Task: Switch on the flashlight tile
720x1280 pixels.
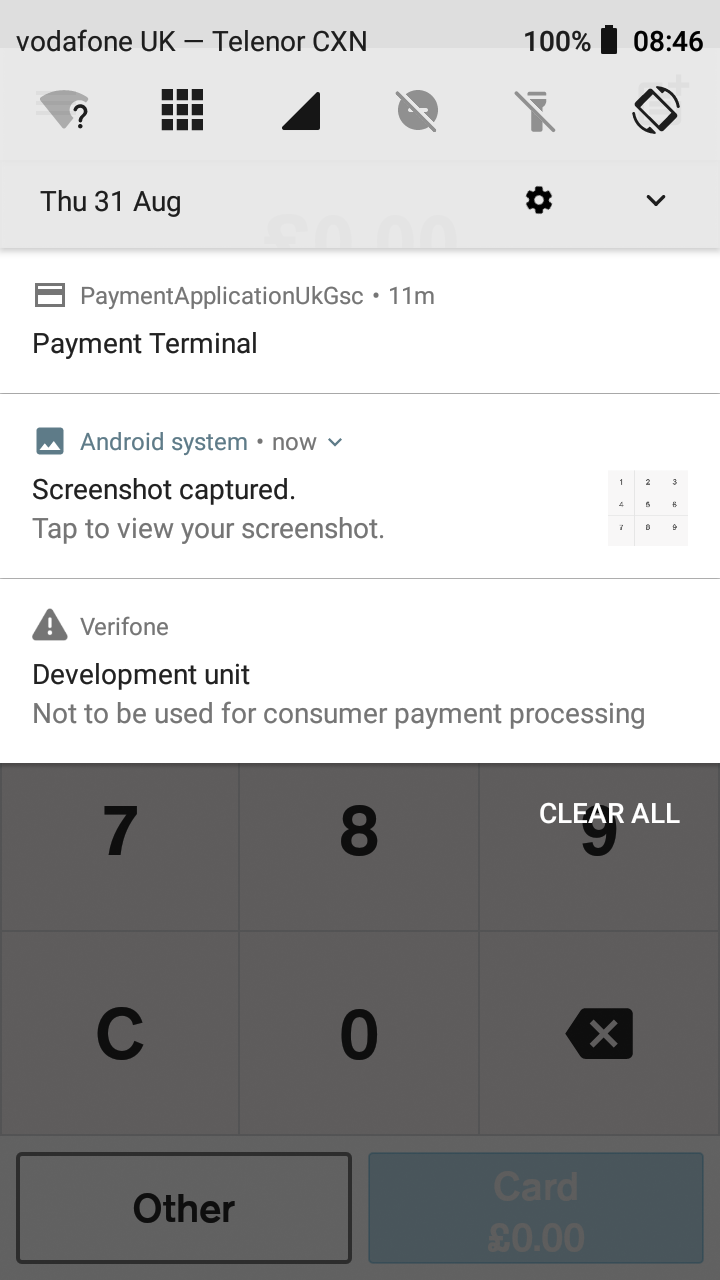Action: click(x=537, y=110)
